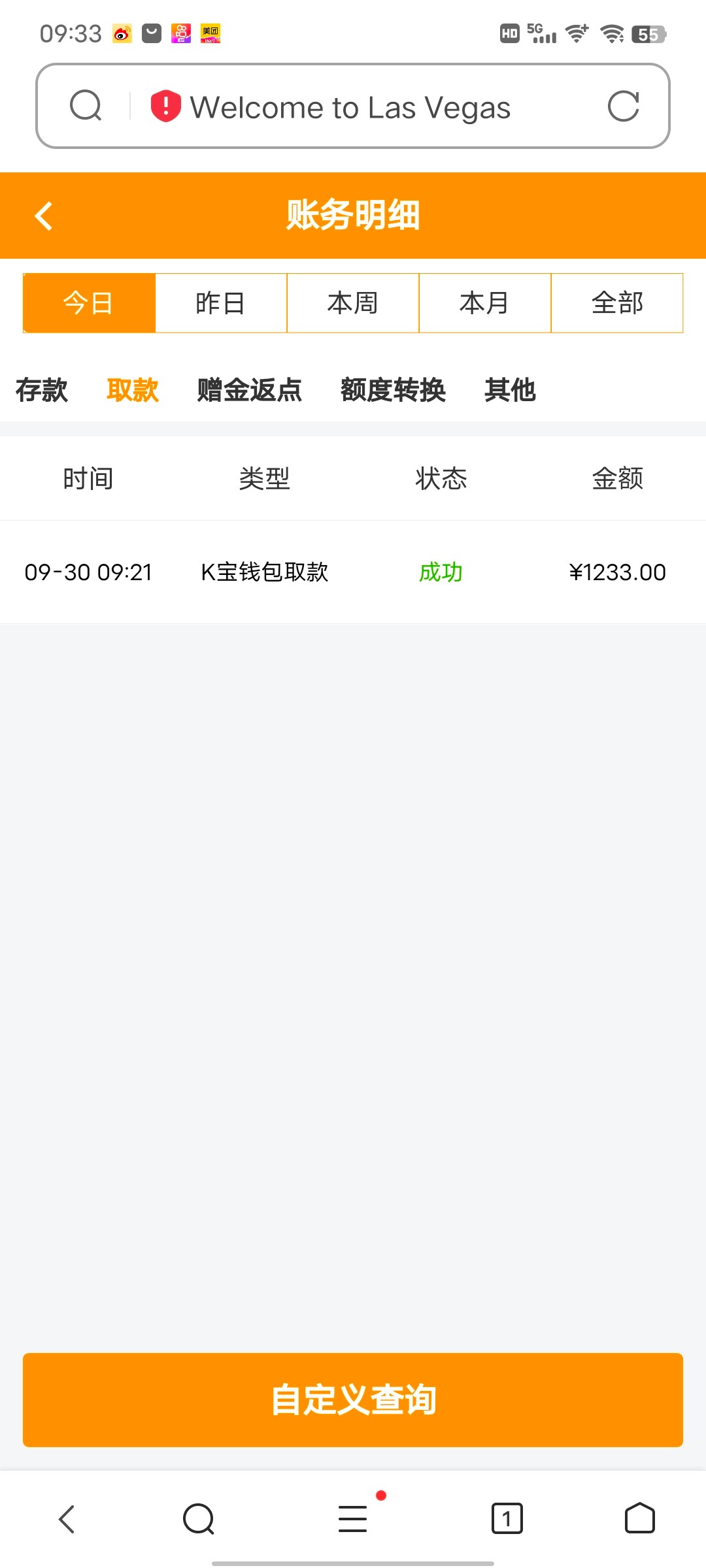Open the 其他 transactions category
The image size is (706, 1568).
510,390
